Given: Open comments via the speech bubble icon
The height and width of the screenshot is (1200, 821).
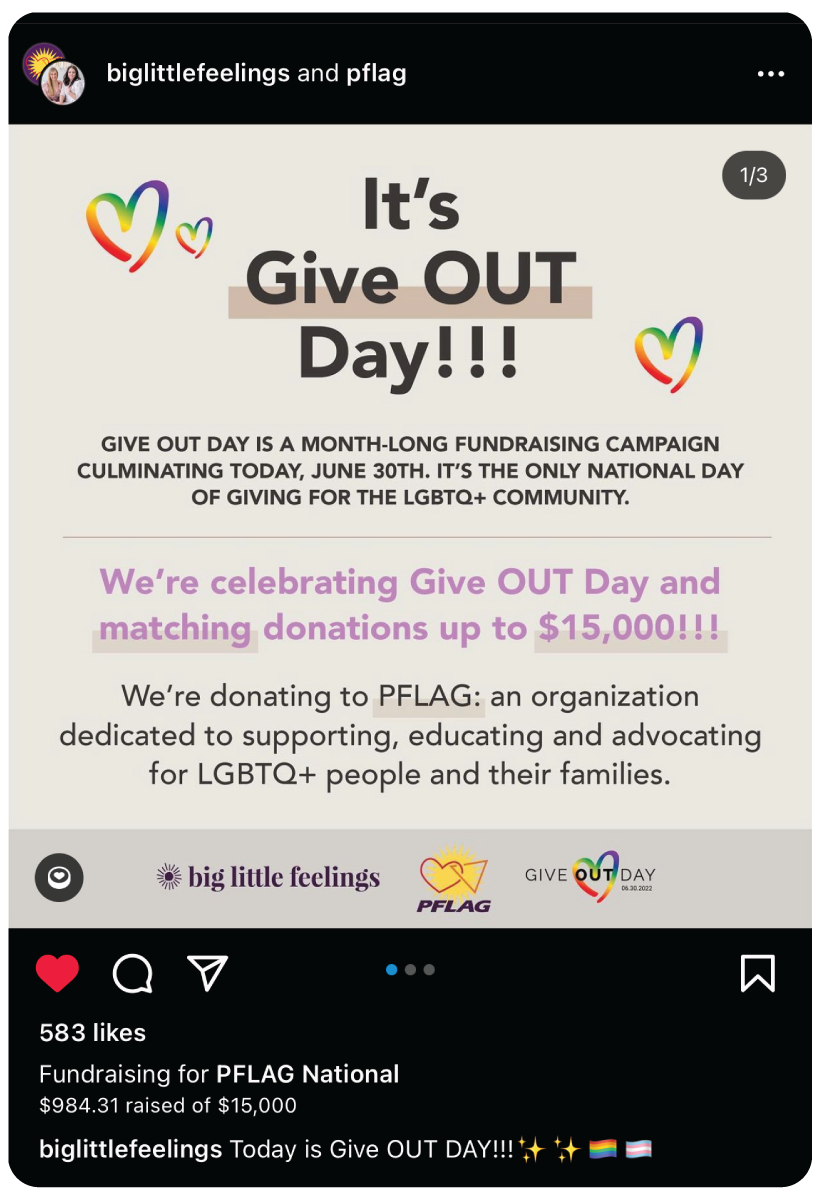Looking at the screenshot, I should 132,973.
